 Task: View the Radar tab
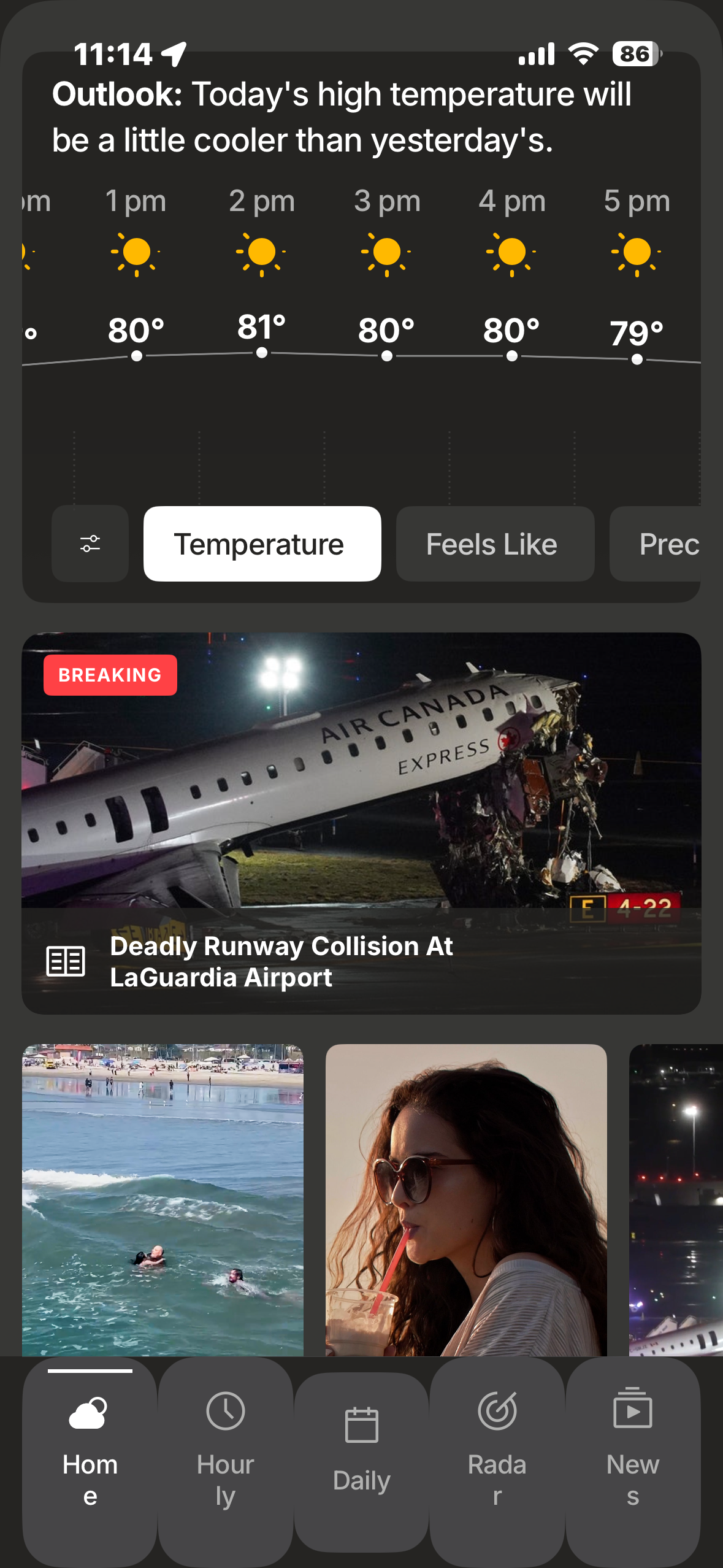(497, 1459)
